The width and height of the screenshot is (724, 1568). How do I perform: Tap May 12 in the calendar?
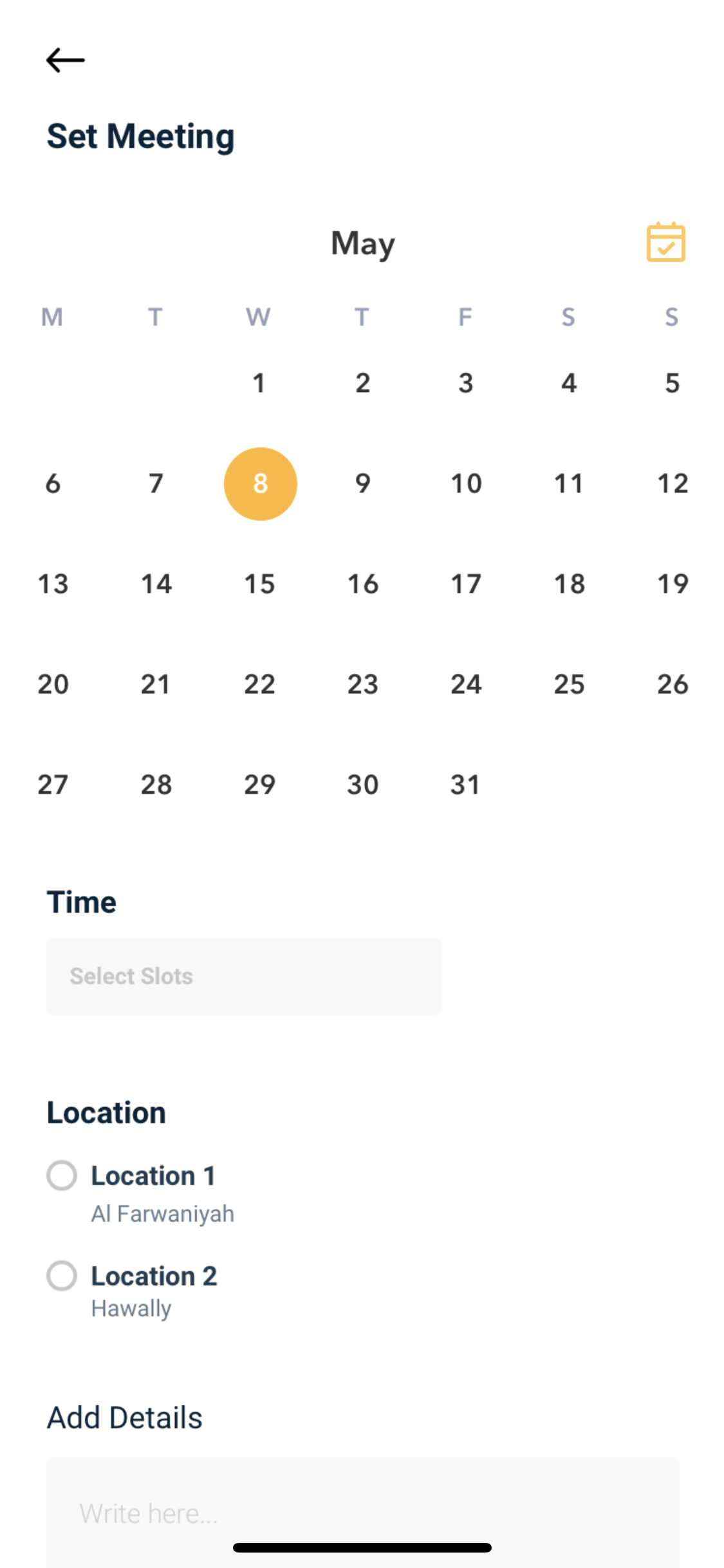[673, 483]
